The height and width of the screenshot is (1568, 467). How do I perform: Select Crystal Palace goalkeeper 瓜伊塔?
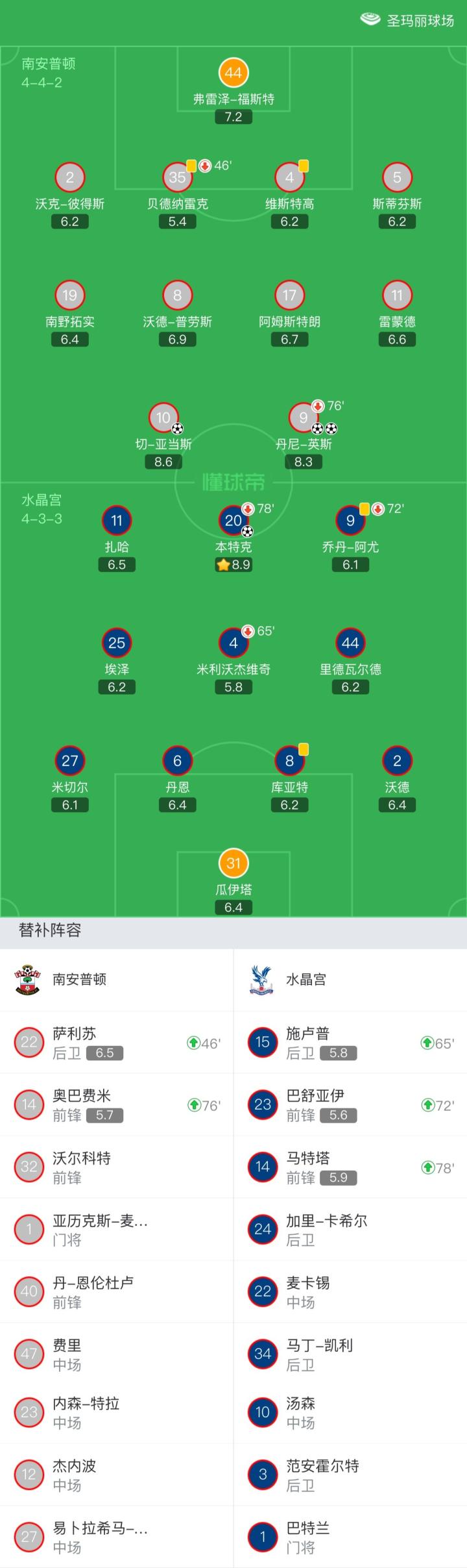pos(233,864)
